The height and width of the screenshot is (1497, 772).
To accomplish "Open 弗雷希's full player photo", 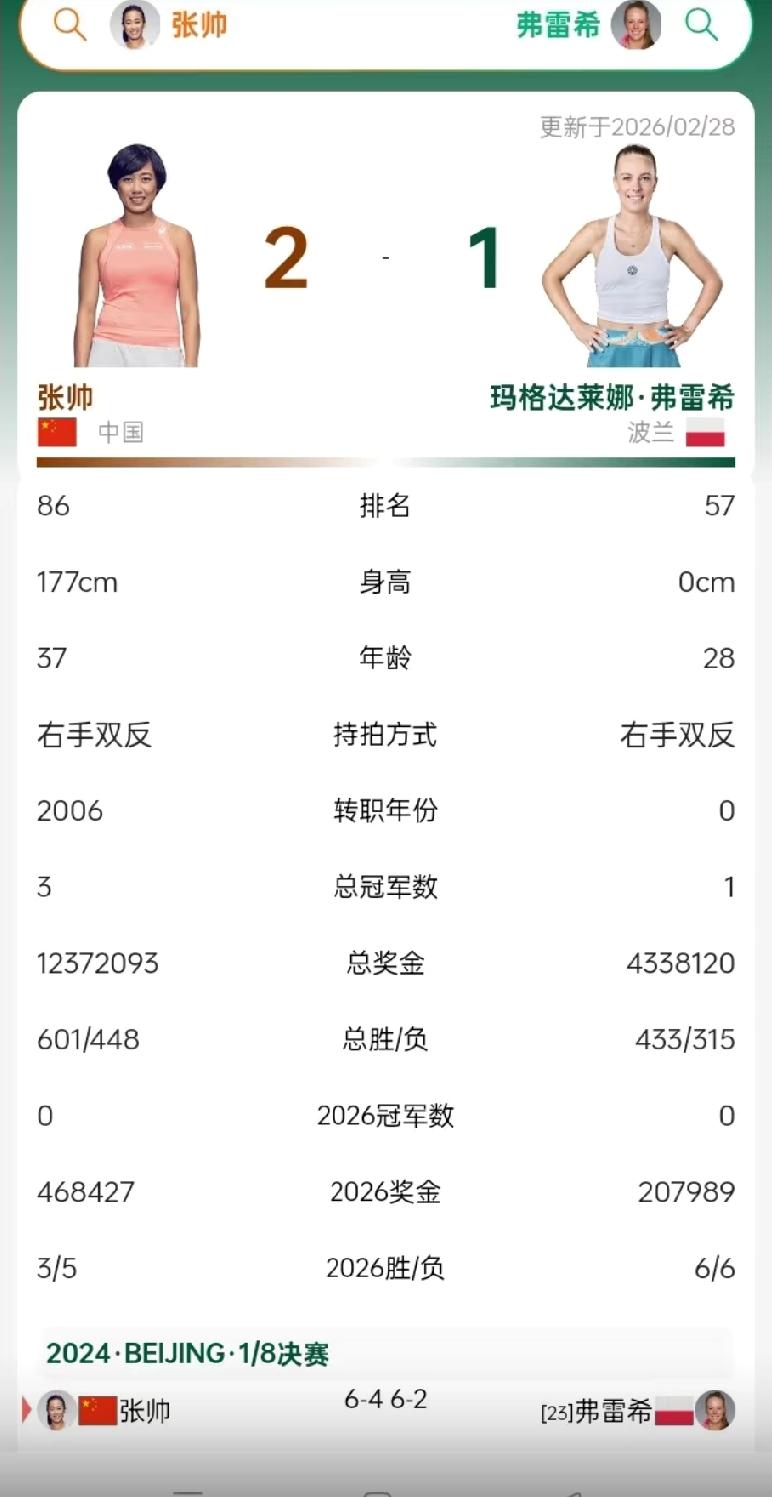I will (x=633, y=260).
